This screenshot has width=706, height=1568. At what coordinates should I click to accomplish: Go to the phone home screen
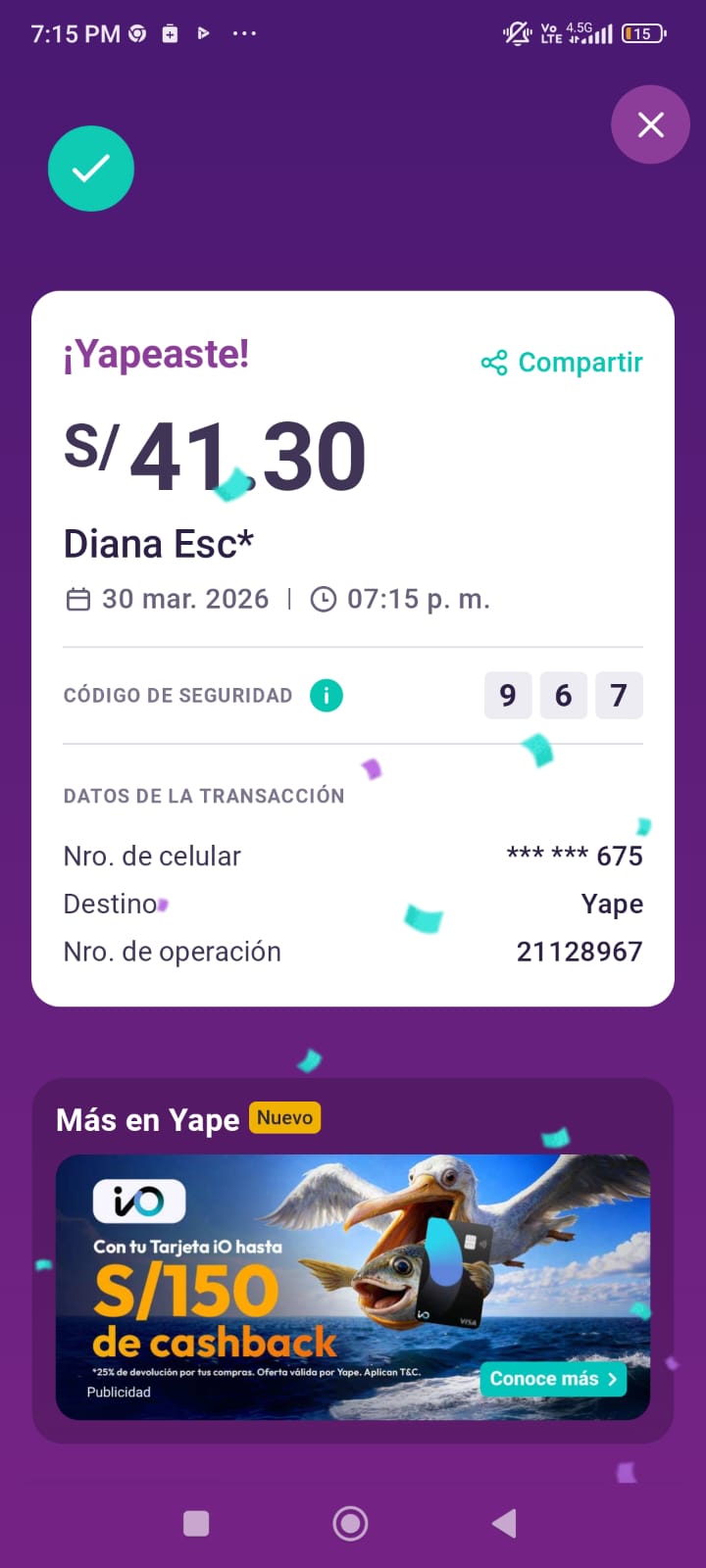click(350, 1523)
